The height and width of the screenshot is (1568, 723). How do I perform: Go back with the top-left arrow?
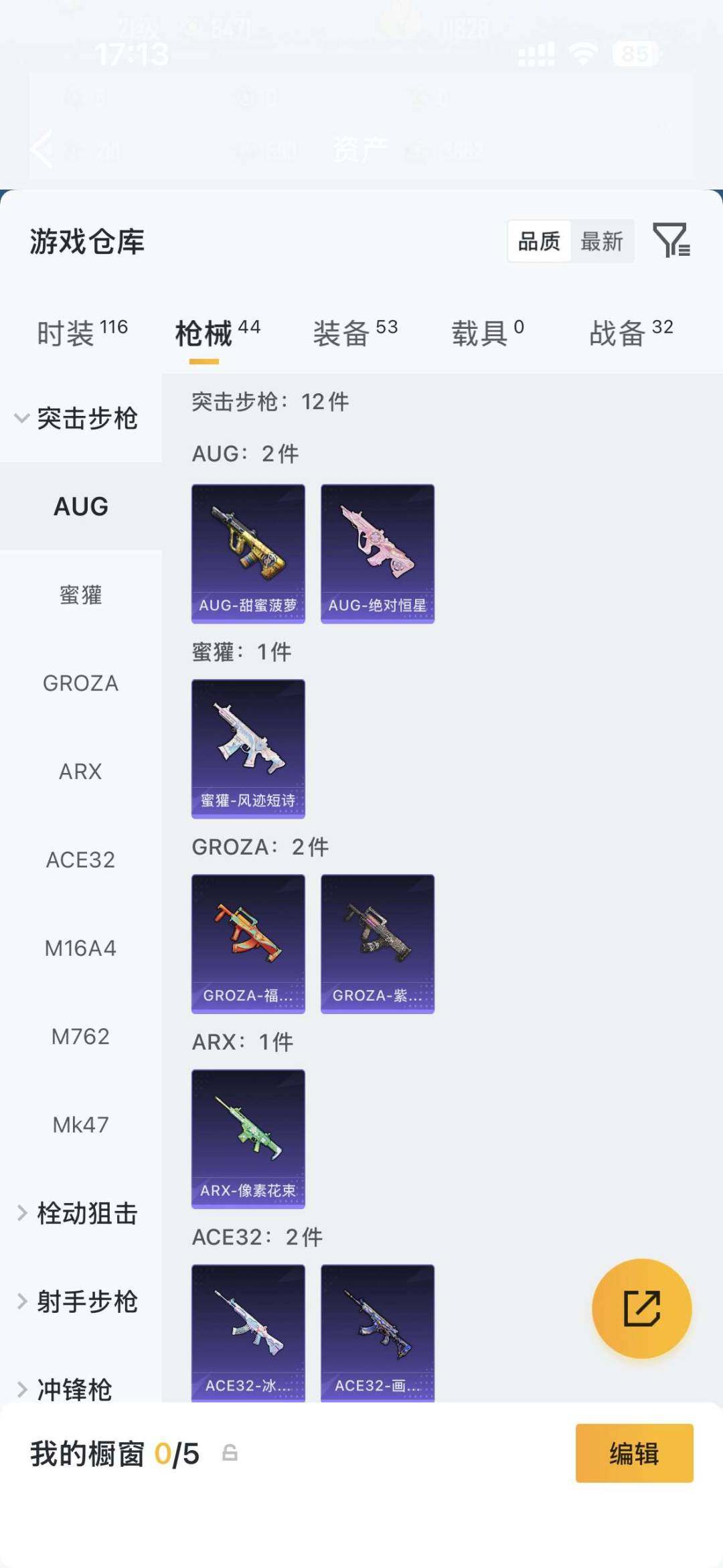pos(42,149)
